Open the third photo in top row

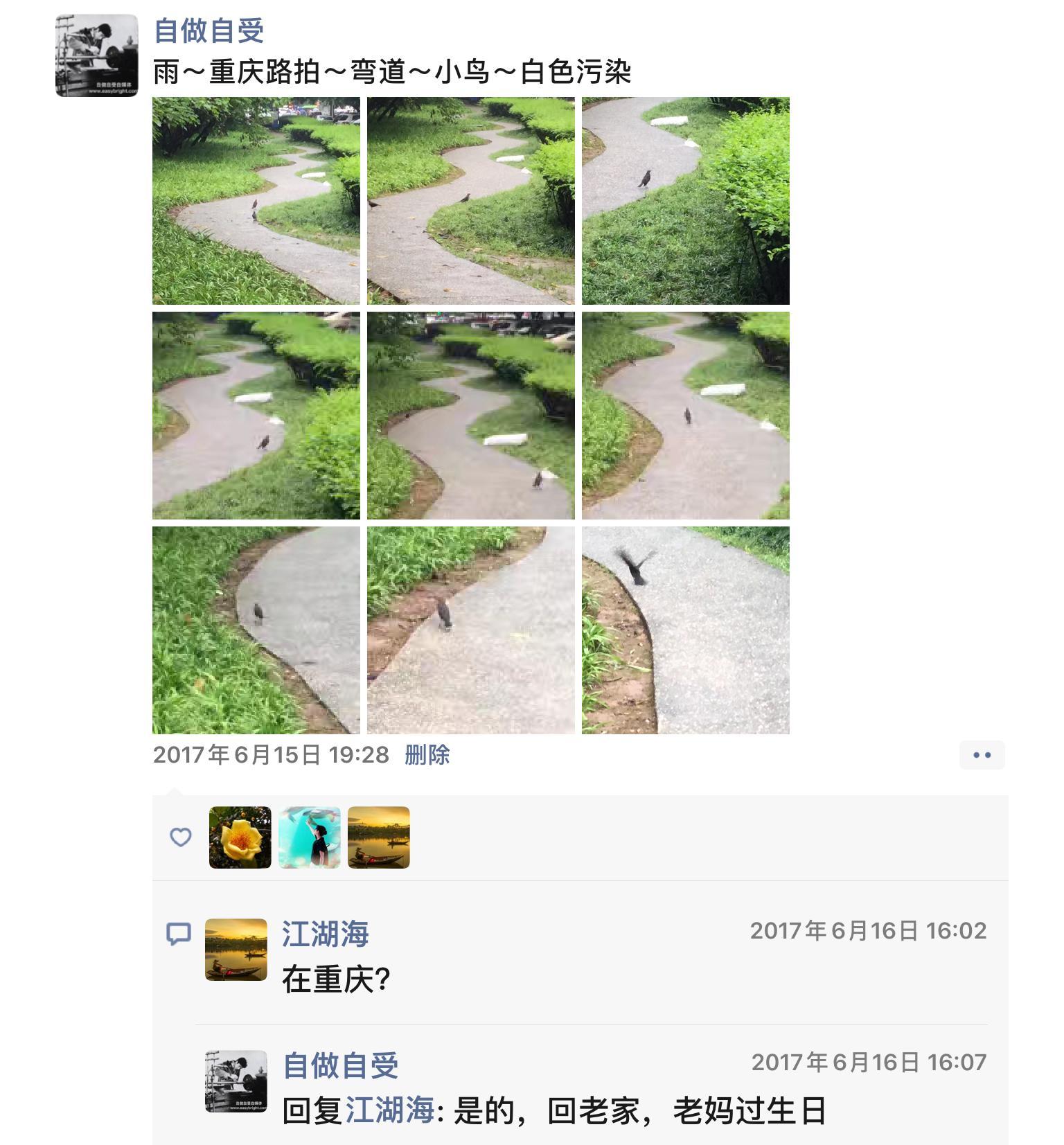685,201
